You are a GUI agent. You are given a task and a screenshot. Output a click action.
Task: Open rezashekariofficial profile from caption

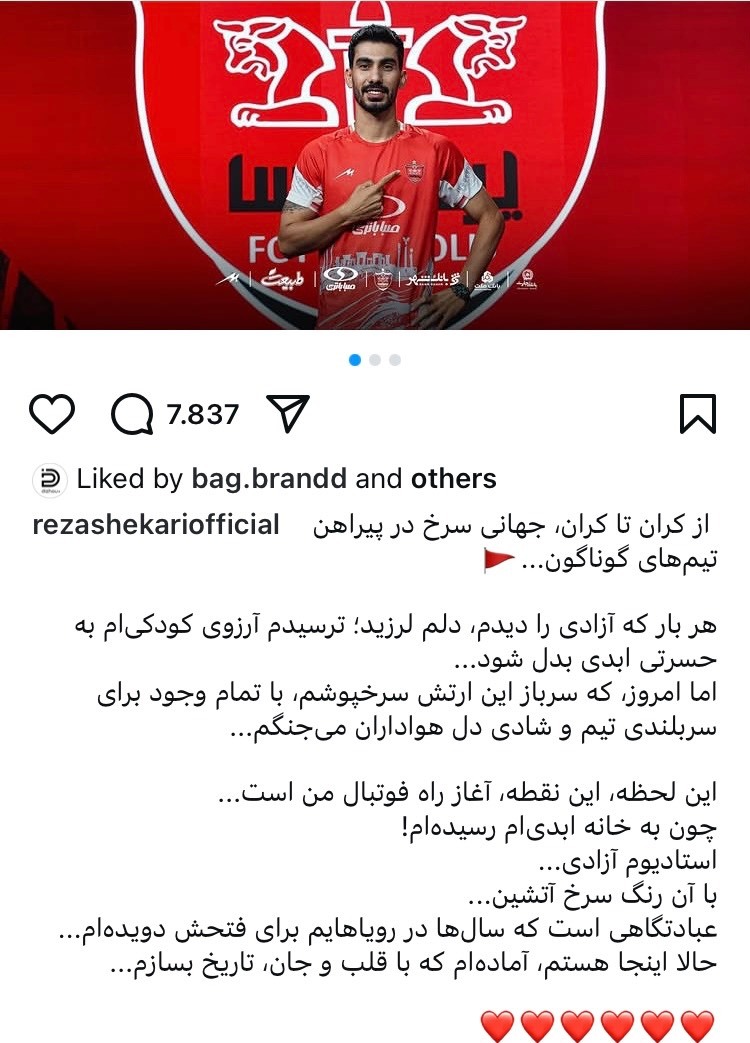click(x=156, y=526)
